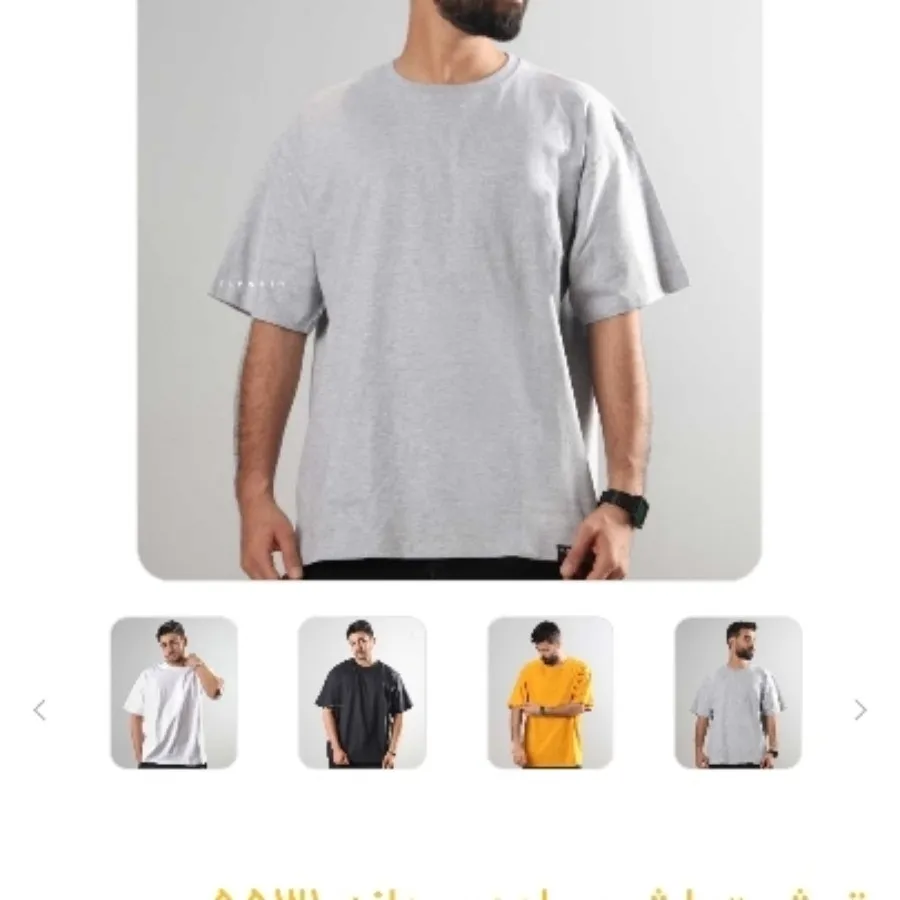Select the yellow t-shirt thumbnail
The height and width of the screenshot is (900, 900).
550,692
